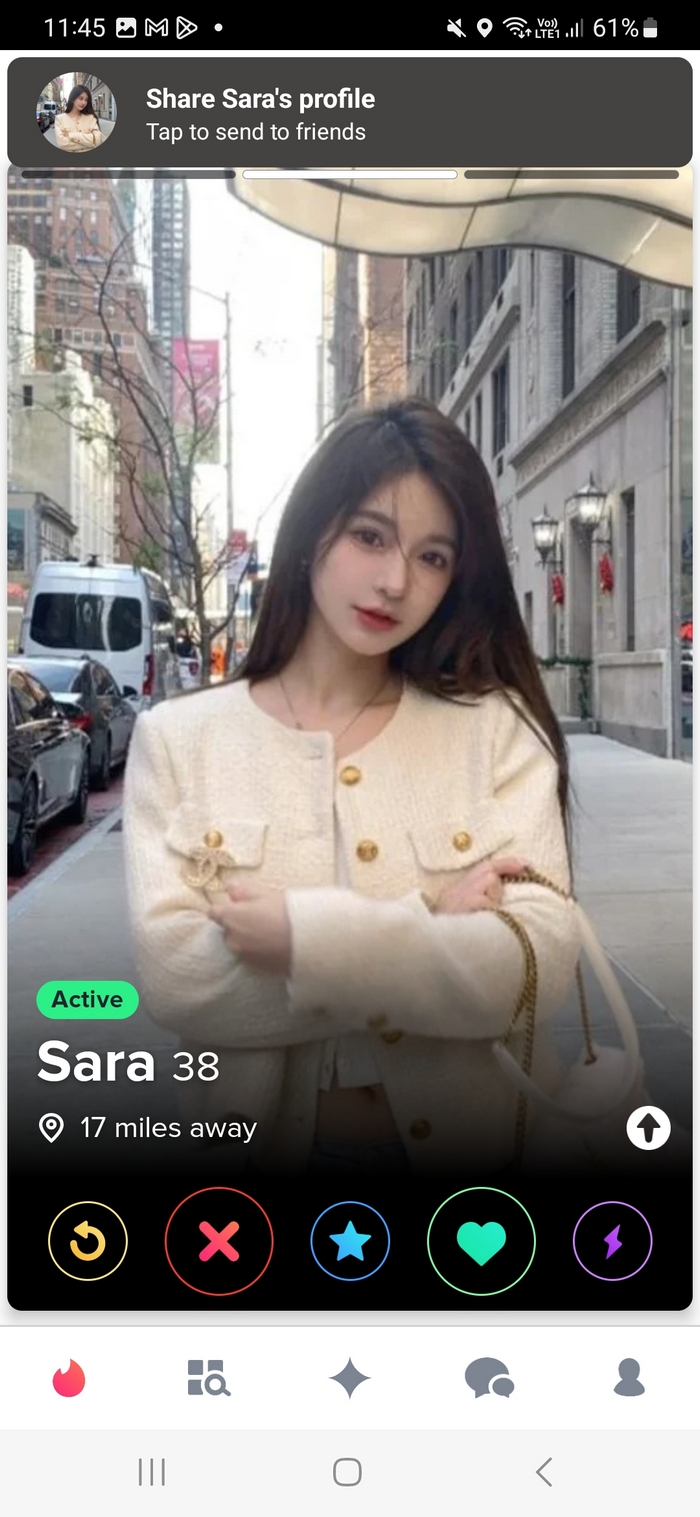Viewport: 700px width, 1517px height.
Task: Go to my profile tab
Action: point(629,1379)
